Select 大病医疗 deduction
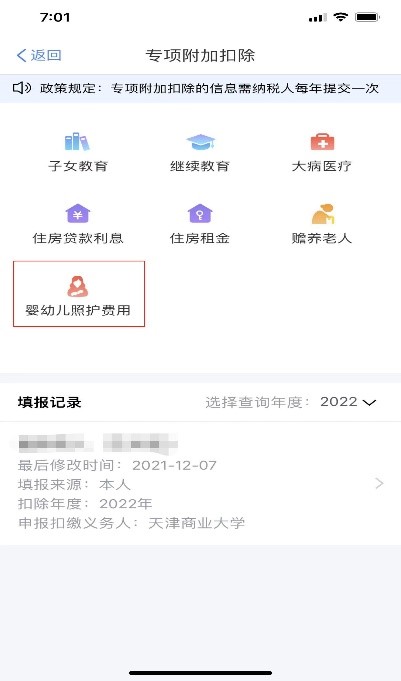This screenshot has height=681, width=401. (321, 152)
